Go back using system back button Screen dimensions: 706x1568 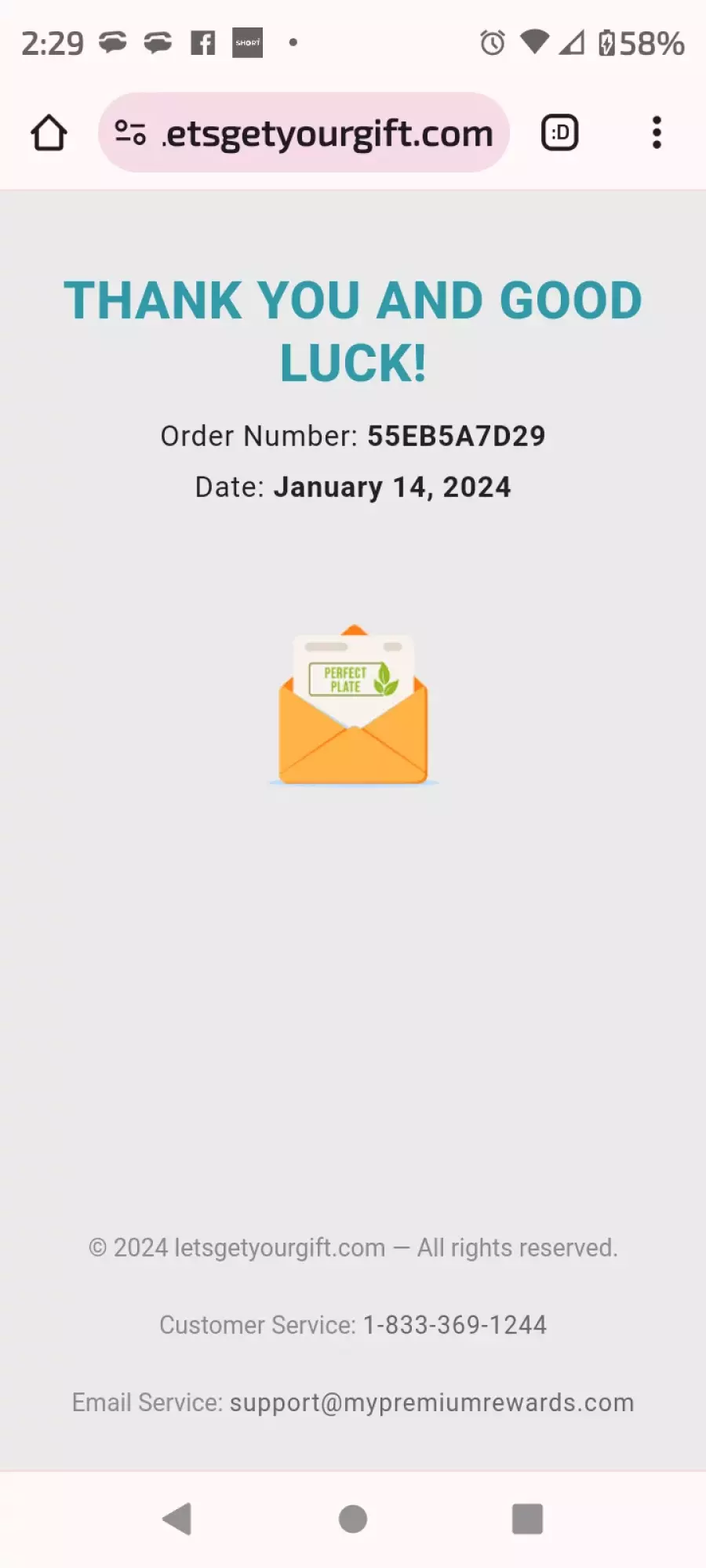177,1519
